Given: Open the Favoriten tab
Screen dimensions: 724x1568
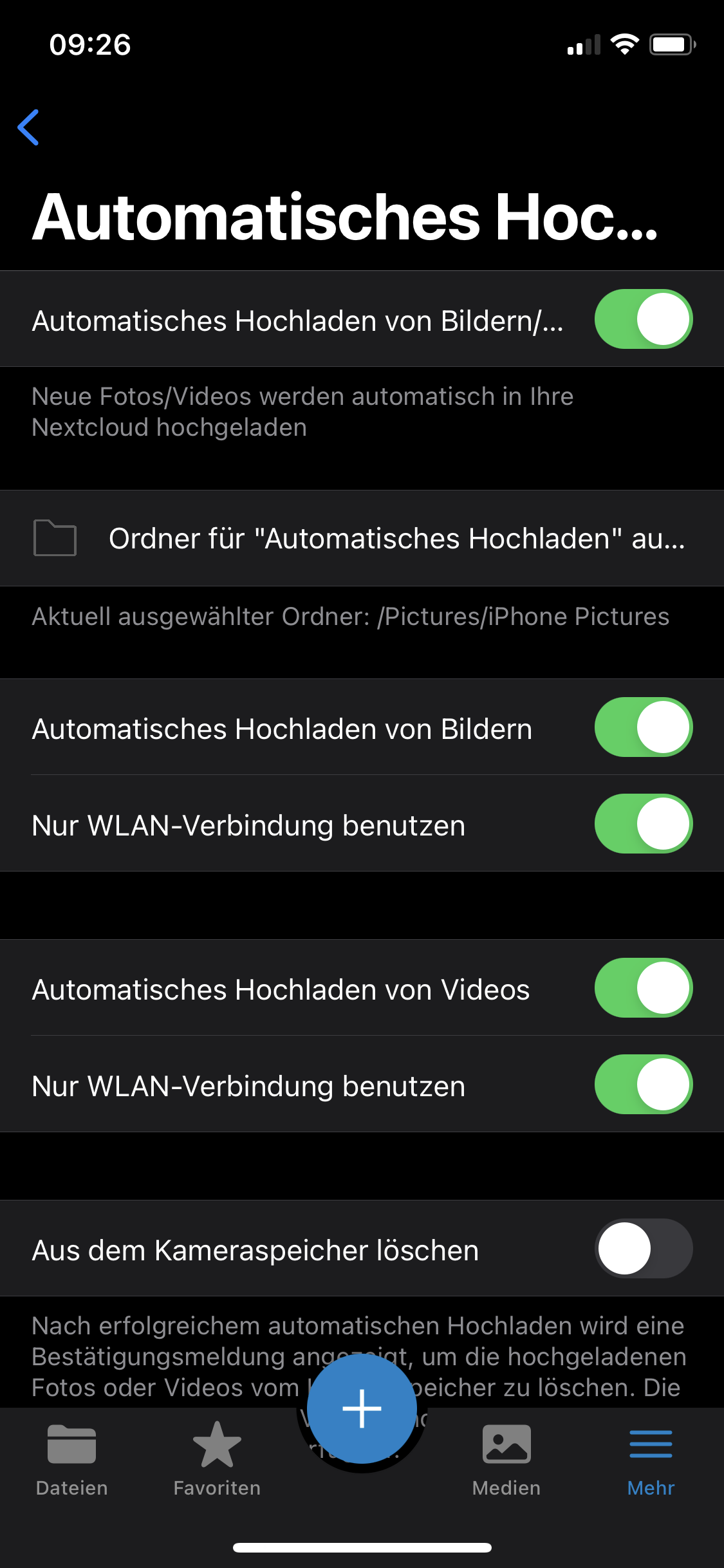Looking at the screenshot, I should tap(217, 1458).
